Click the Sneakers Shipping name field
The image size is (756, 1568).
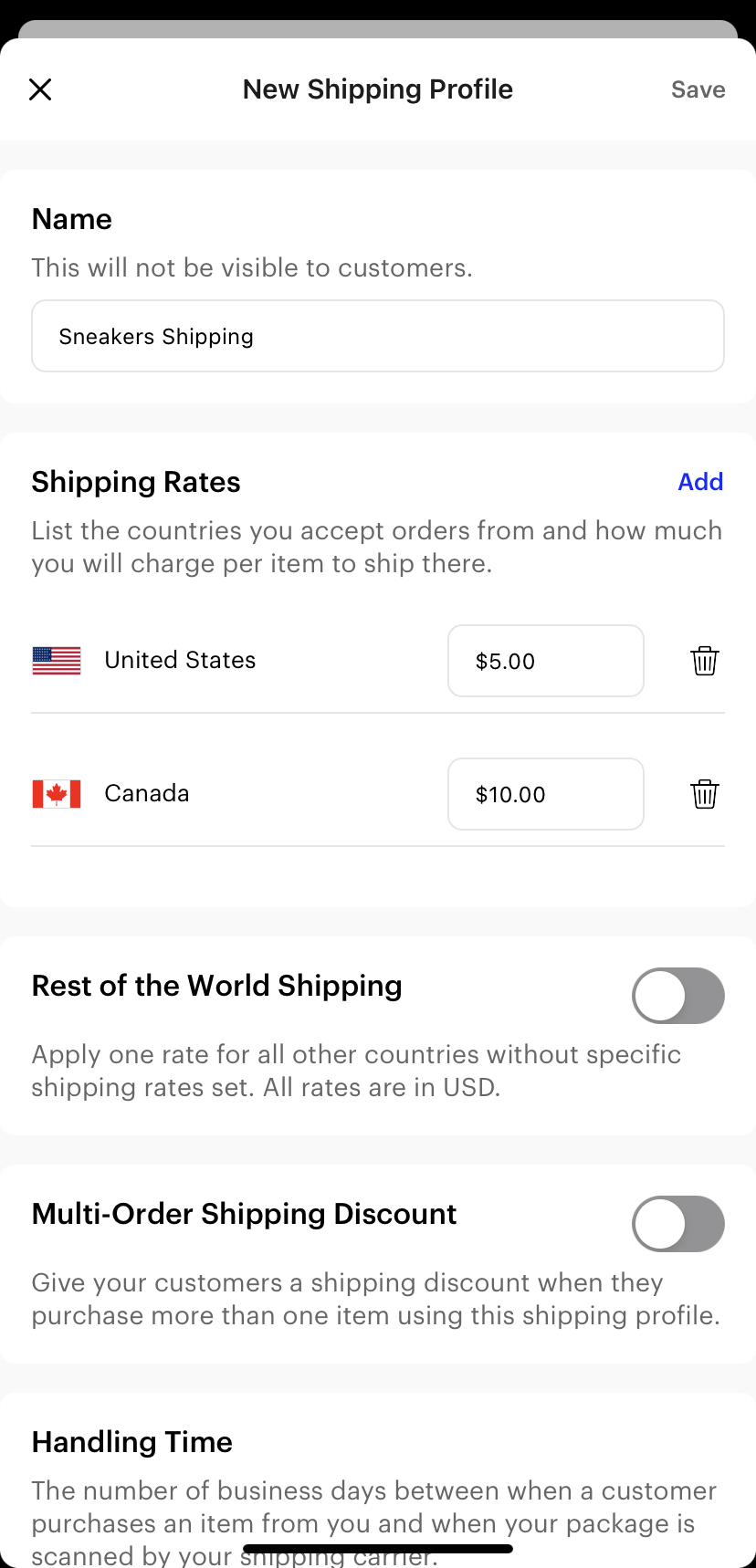coord(377,336)
